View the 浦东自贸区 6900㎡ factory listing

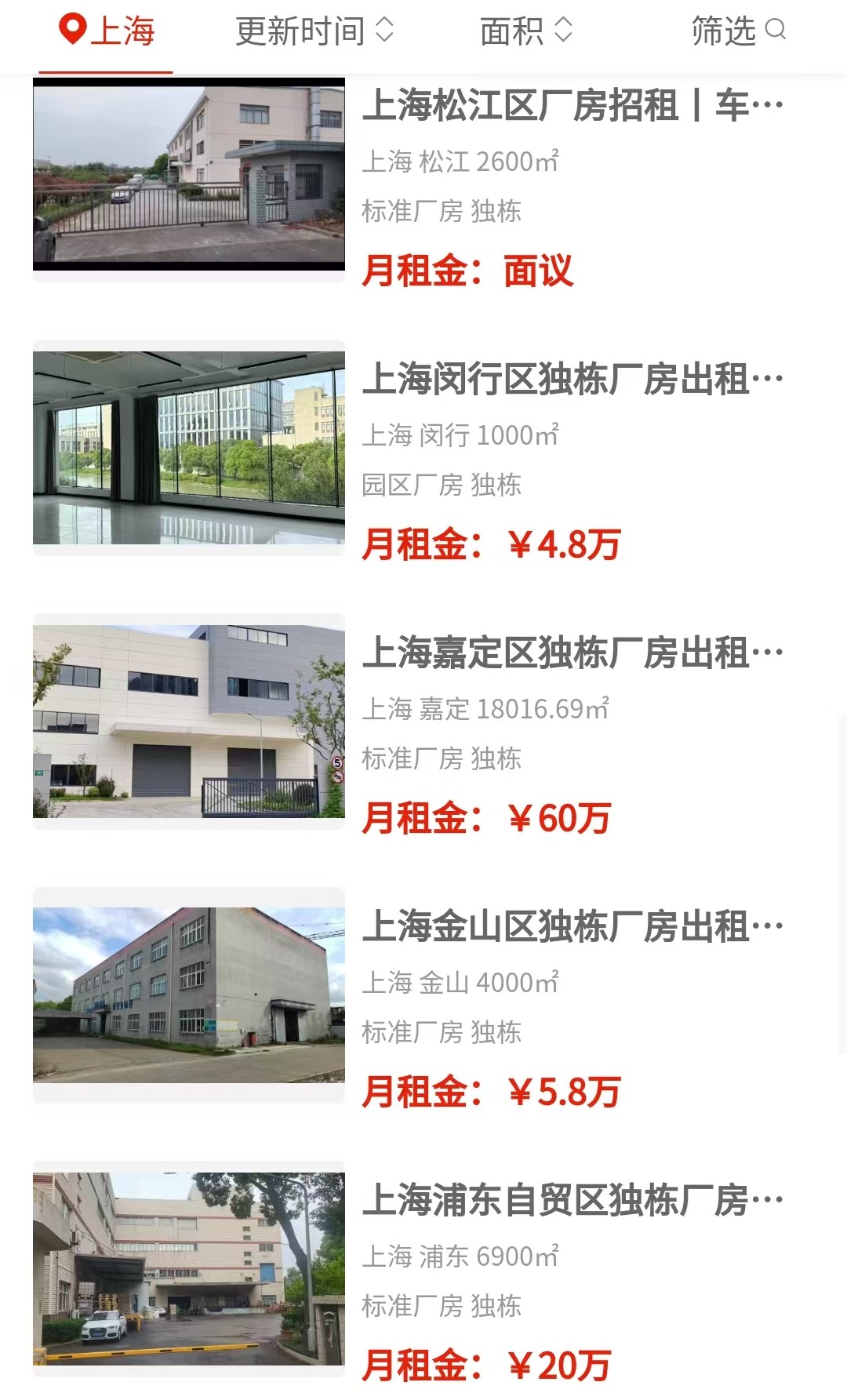click(573, 1201)
